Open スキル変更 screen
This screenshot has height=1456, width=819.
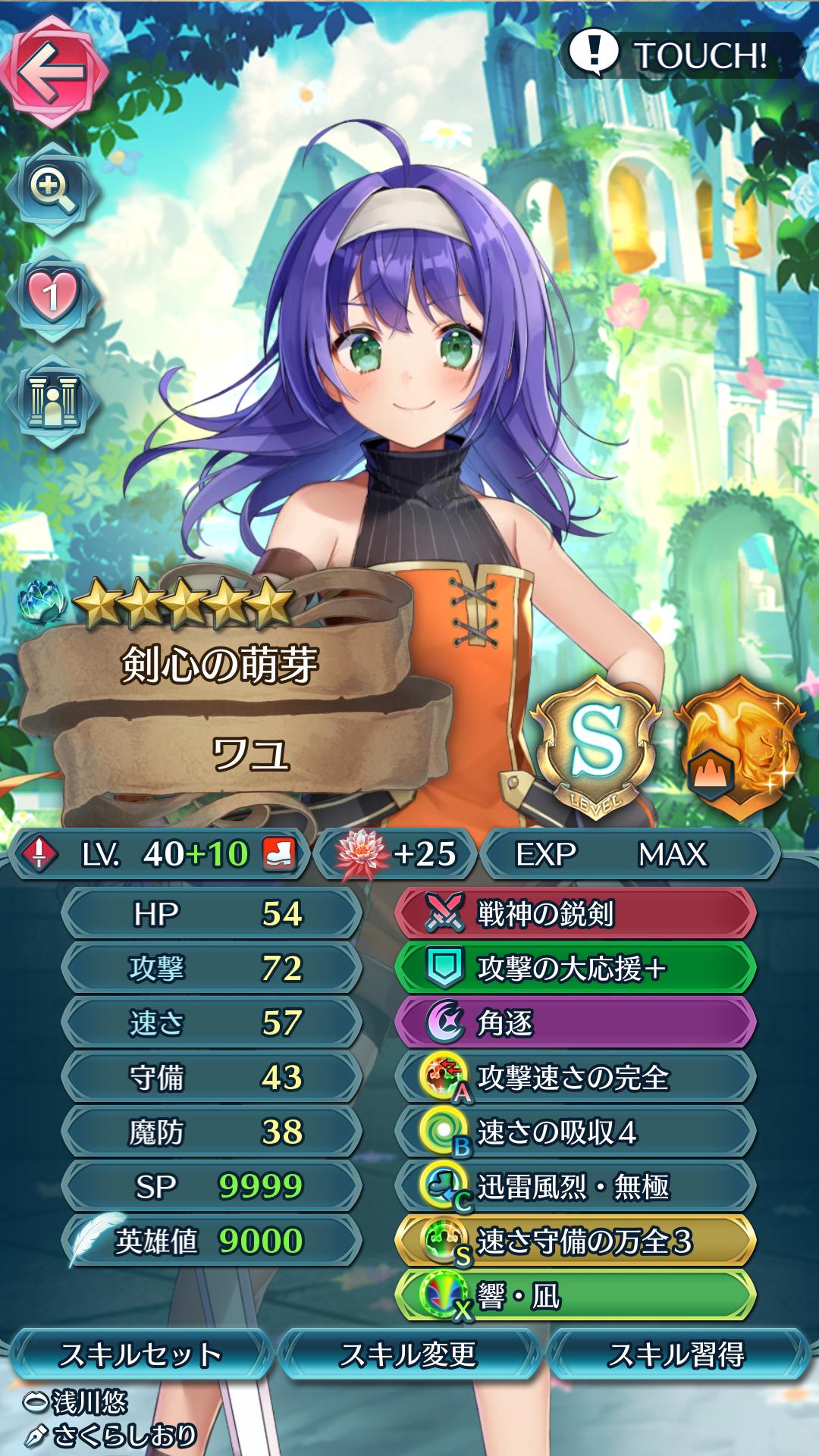[x=409, y=1355]
